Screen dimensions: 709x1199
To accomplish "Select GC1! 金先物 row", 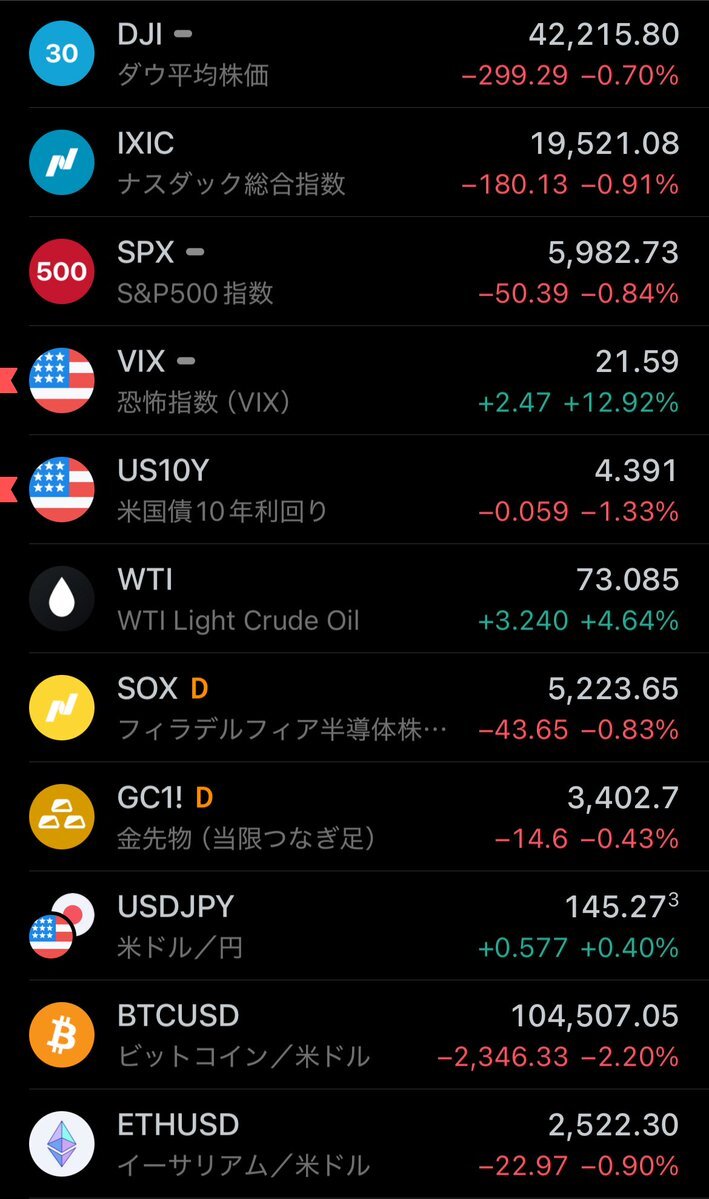I will [354, 817].
